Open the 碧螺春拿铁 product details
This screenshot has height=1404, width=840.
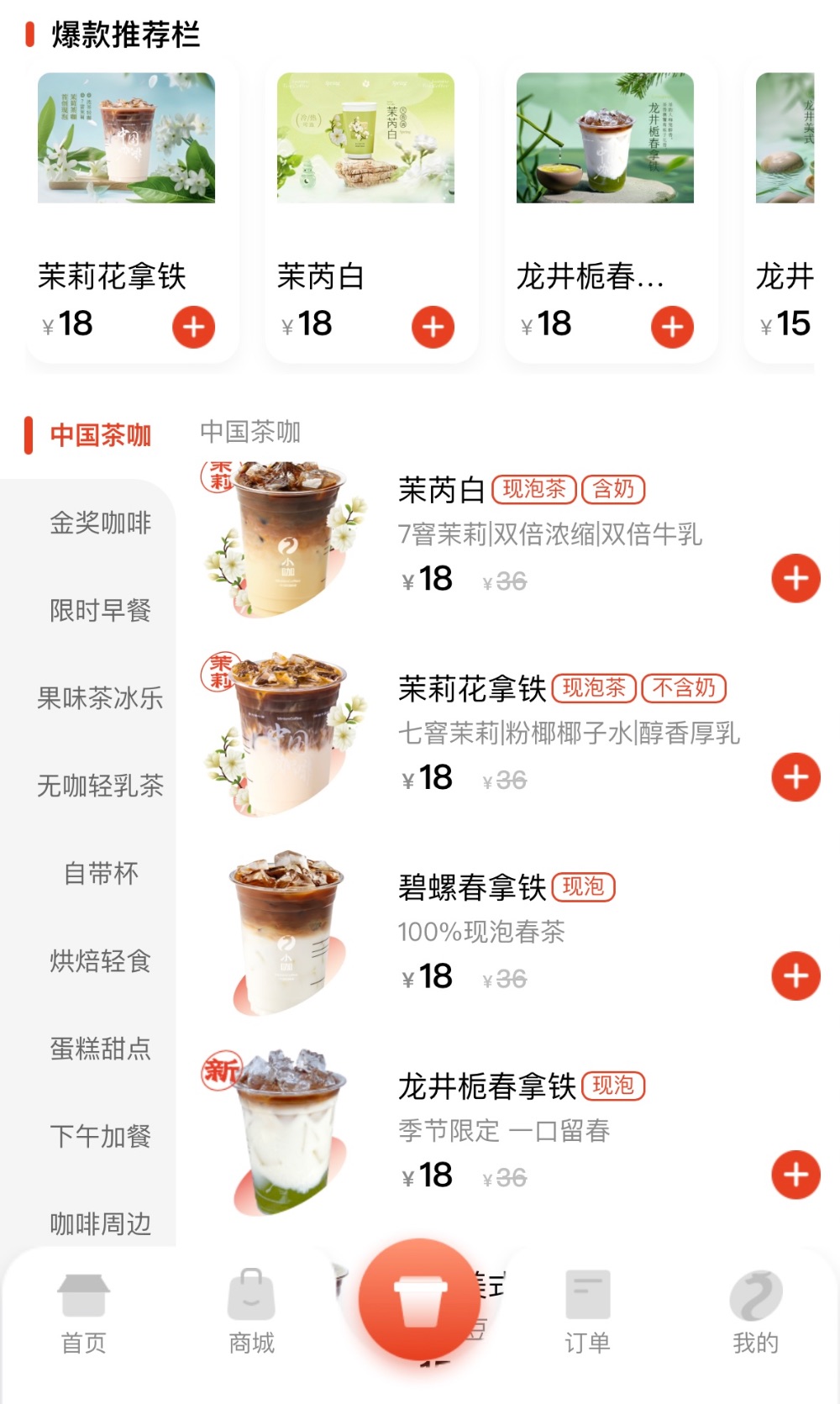pyautogui.click(x=471, y=888)
